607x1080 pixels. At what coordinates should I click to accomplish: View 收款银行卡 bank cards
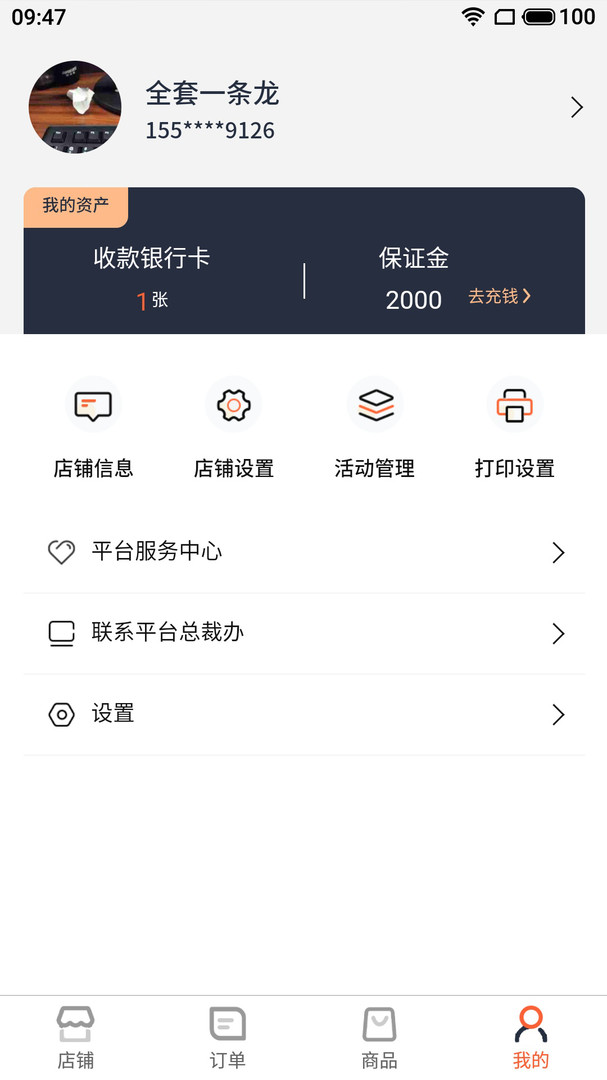pyautogui.click(x=152, y=277)
